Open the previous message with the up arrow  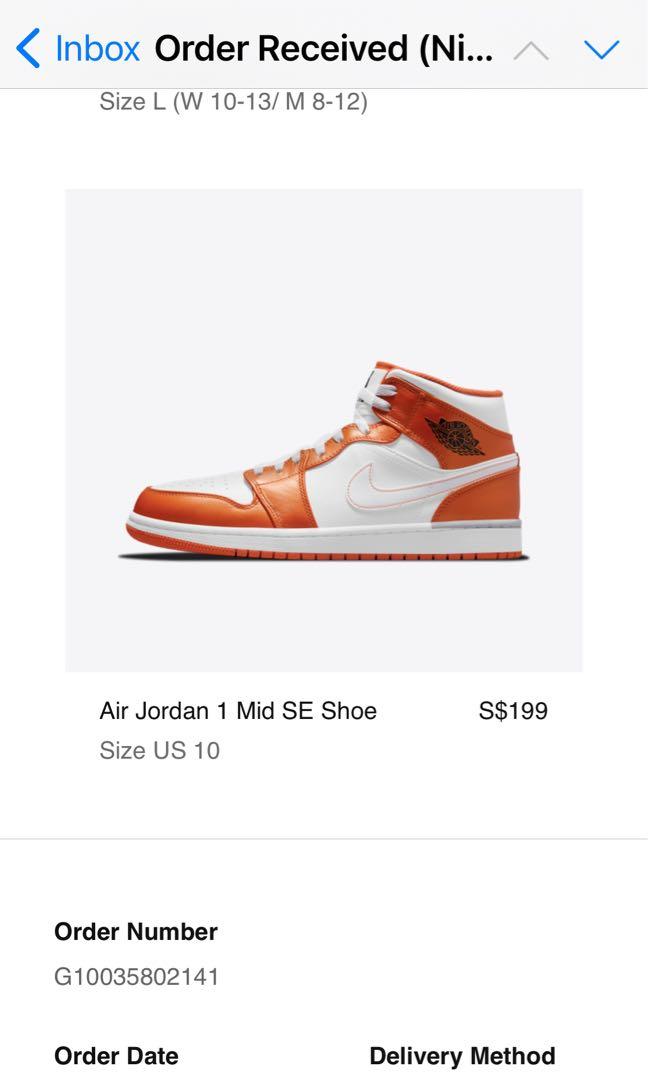[x=531, y=49]
